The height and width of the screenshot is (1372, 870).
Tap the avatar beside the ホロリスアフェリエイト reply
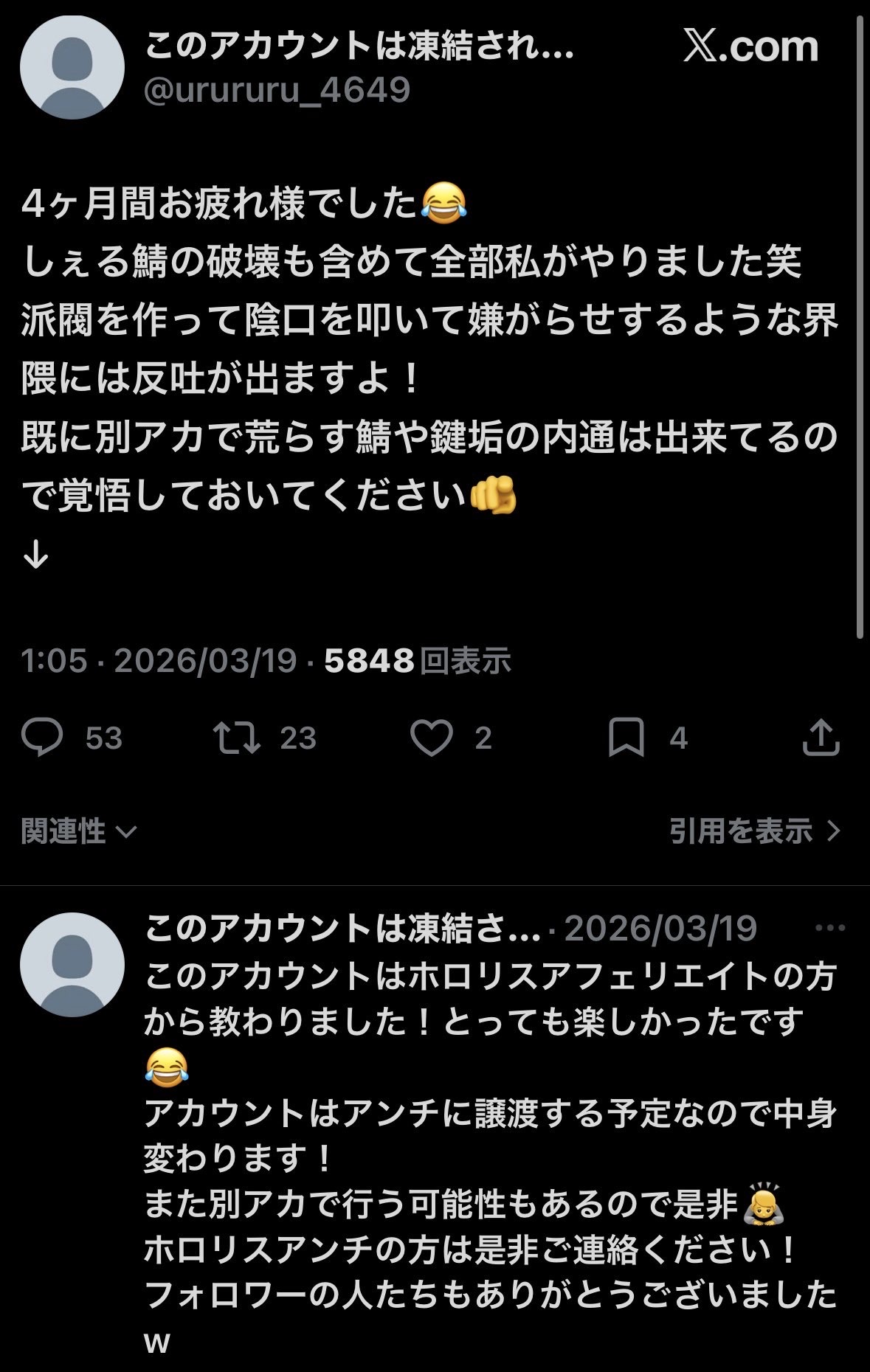[x=72, y=965]
